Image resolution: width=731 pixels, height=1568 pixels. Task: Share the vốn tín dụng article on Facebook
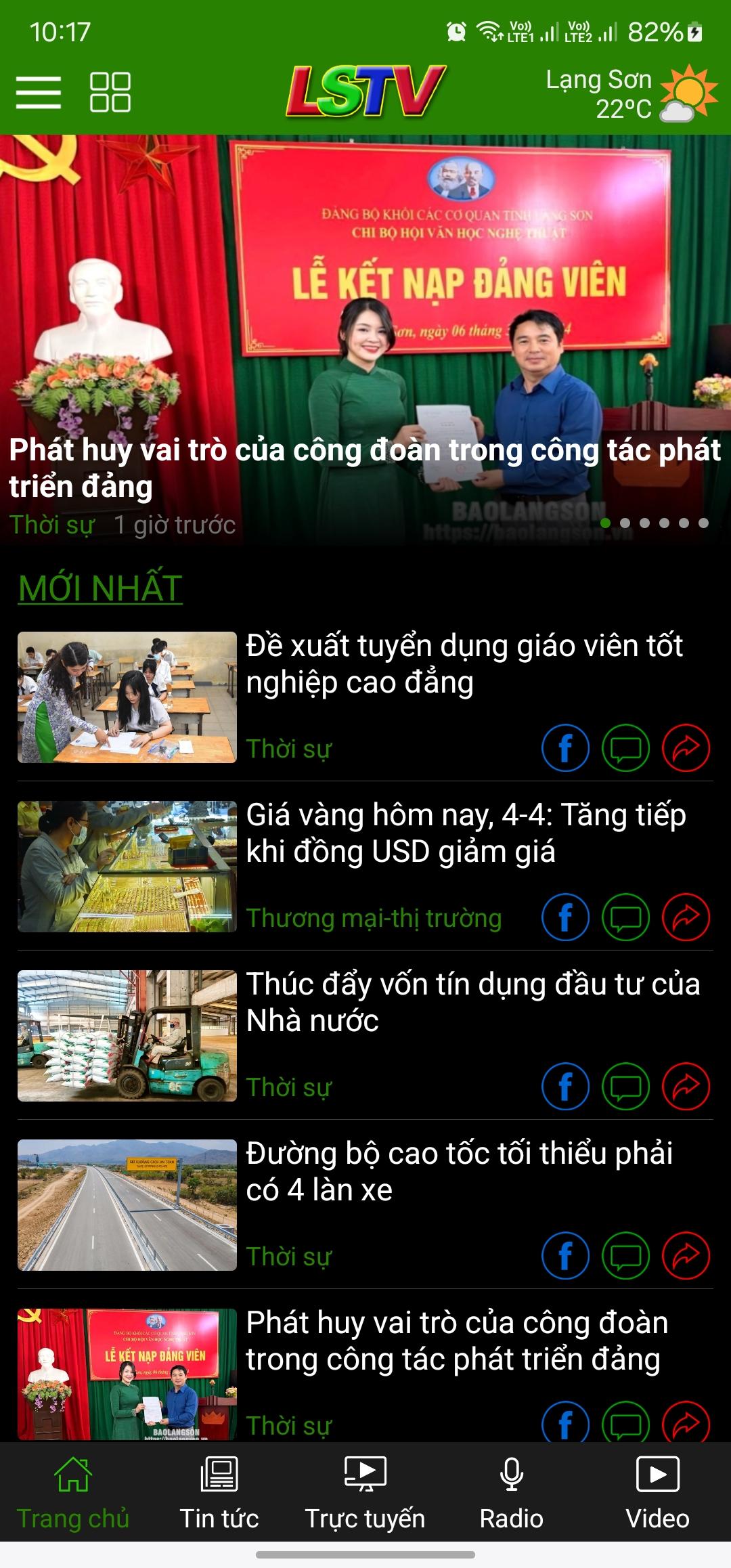tap(565, 1087)
